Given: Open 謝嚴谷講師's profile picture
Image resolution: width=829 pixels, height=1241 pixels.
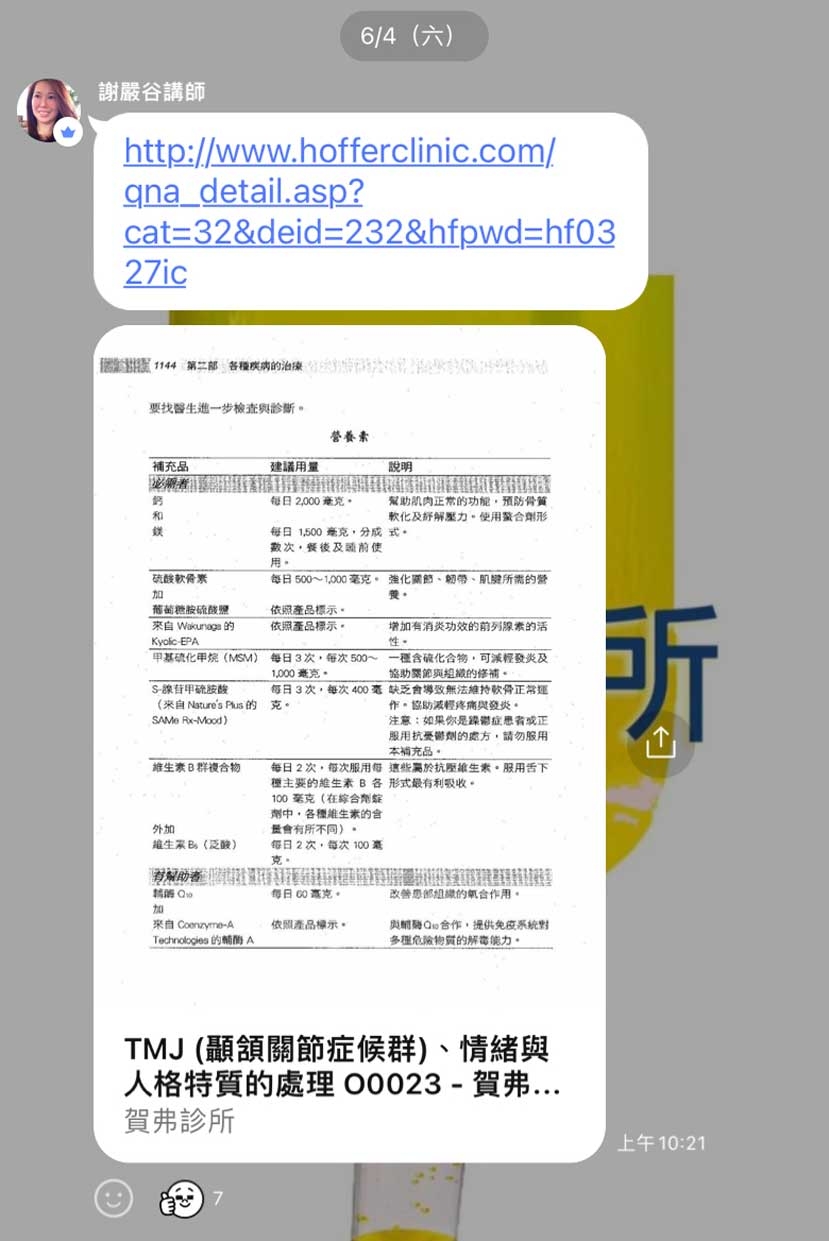Looking at the screenshot, I should (48, 111).
